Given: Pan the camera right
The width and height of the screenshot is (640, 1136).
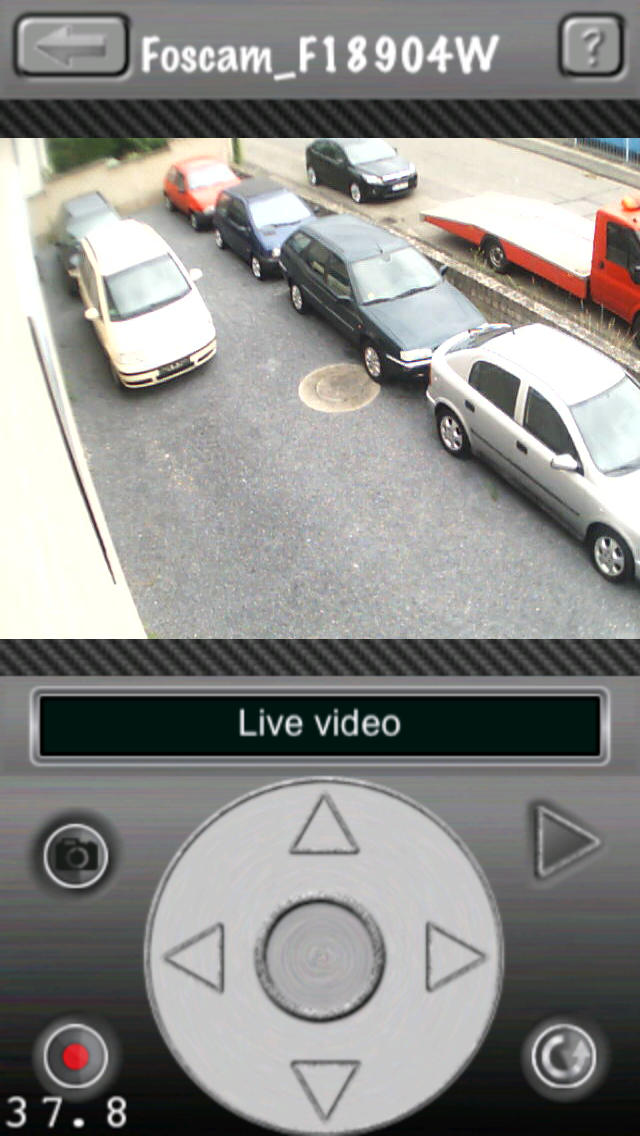Looking at the screenshot, I should click(x=454, y=956).
